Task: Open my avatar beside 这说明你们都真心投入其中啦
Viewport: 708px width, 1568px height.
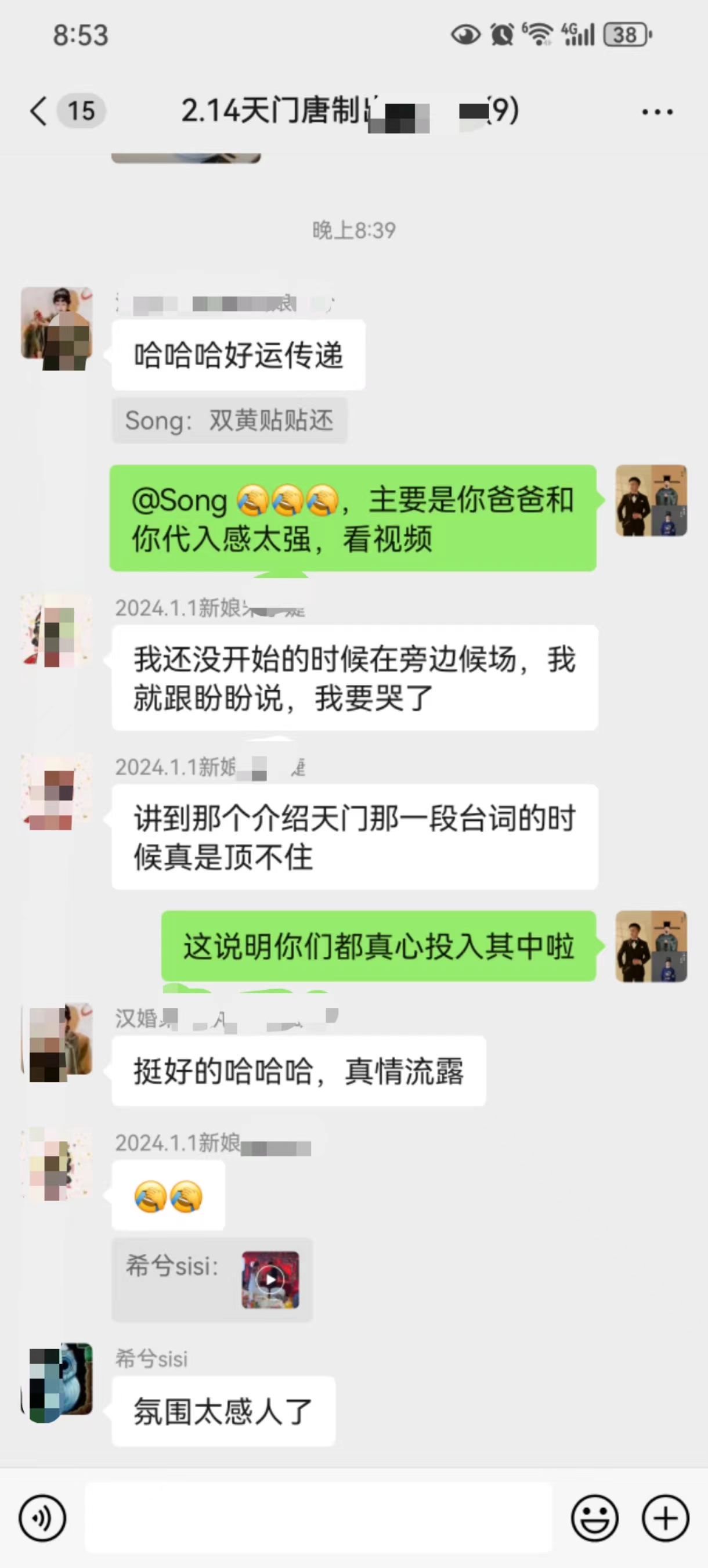Action: pos(651,946)
